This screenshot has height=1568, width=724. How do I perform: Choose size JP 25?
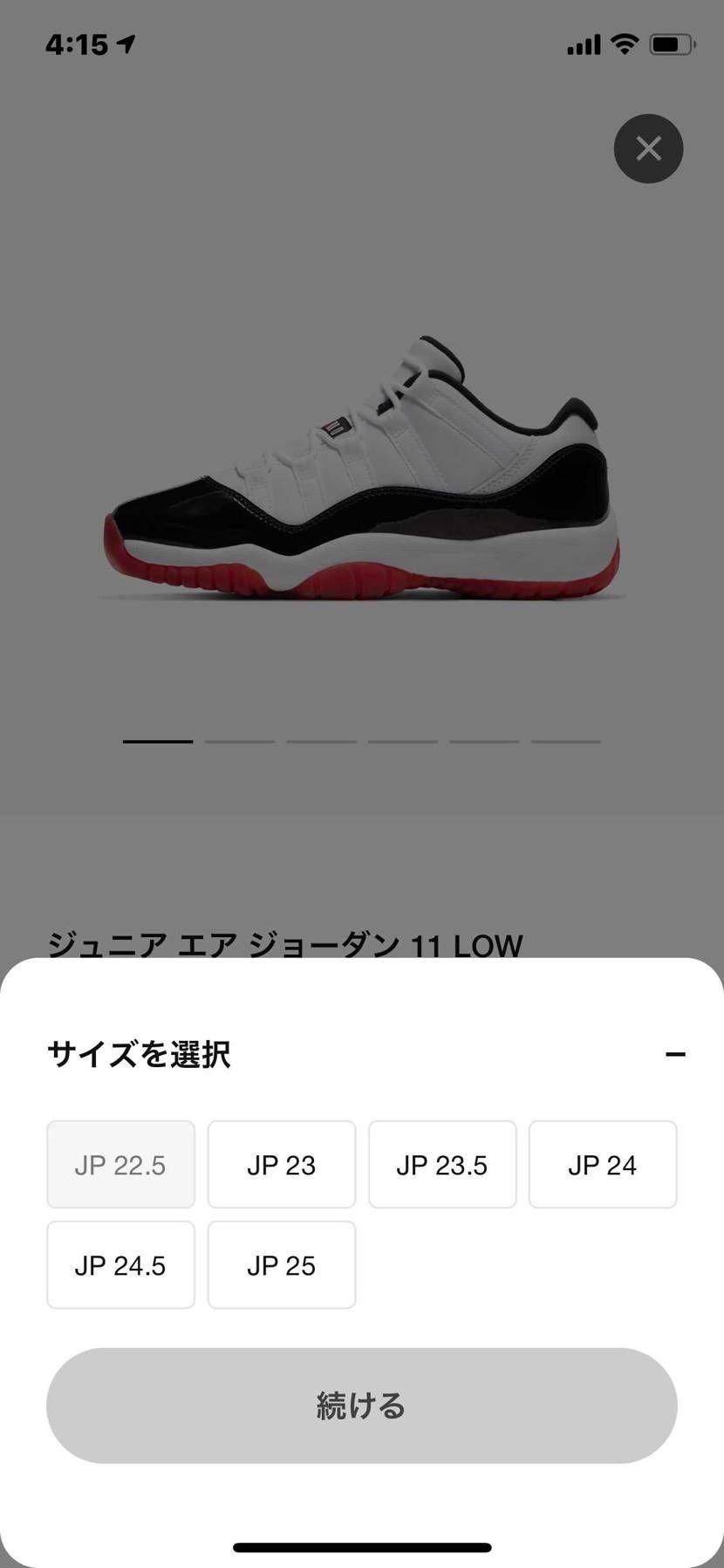[x=281, y=1264]
